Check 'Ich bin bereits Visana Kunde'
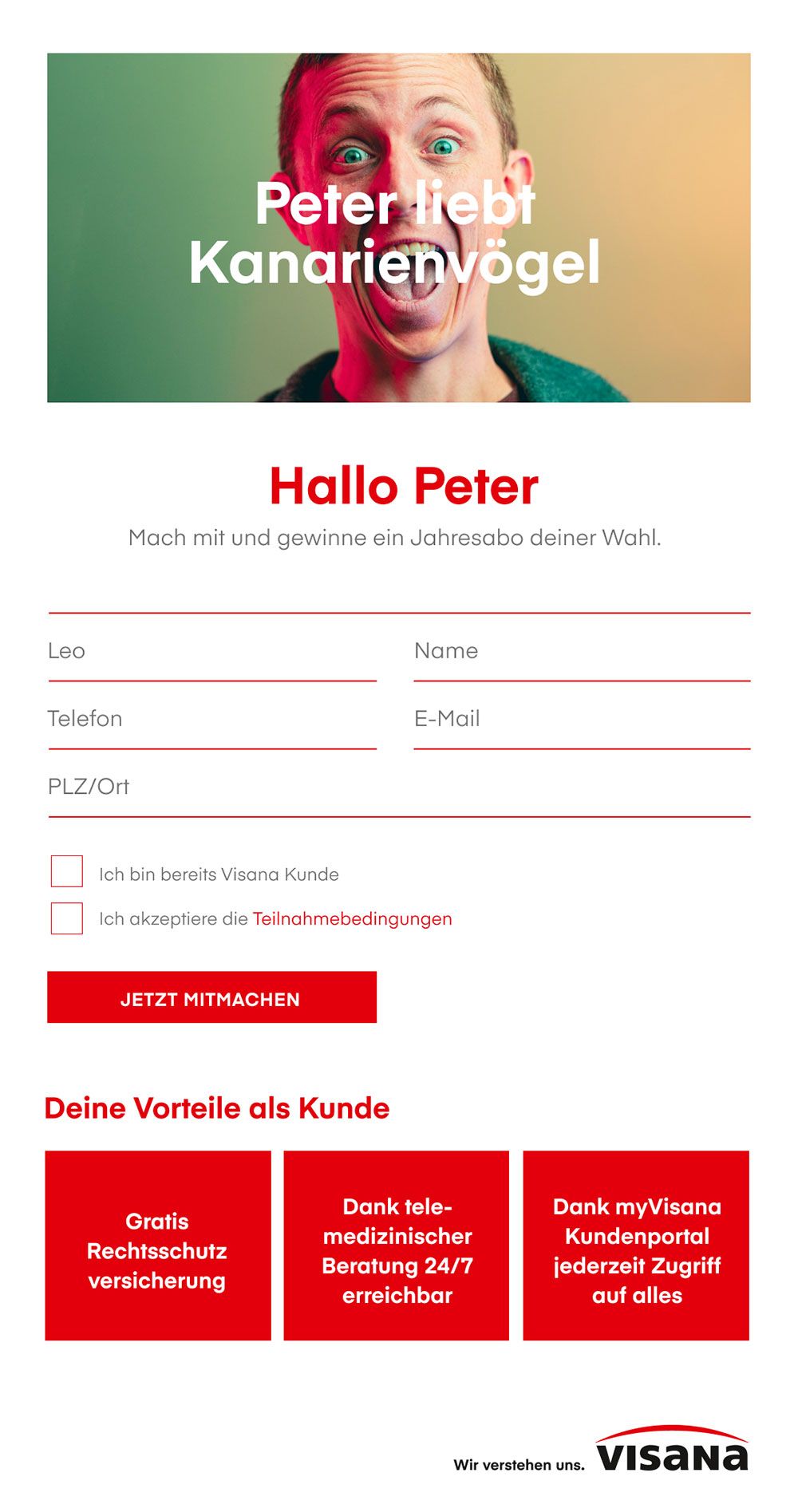This screenshot has width=798, height=1512. pos(67,871)
